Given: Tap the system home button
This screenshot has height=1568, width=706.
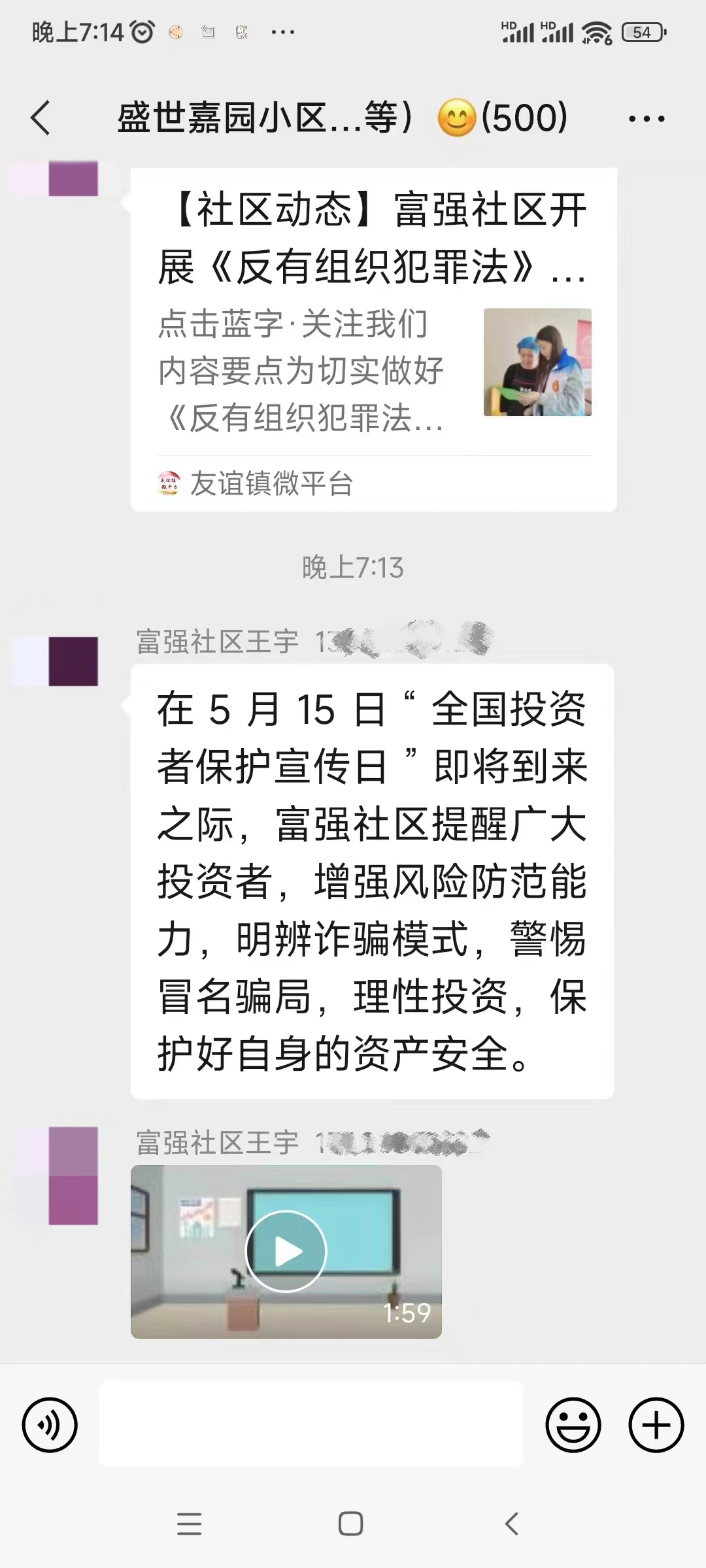Looking at the screenshot, I should click(x=351, y=1524).
